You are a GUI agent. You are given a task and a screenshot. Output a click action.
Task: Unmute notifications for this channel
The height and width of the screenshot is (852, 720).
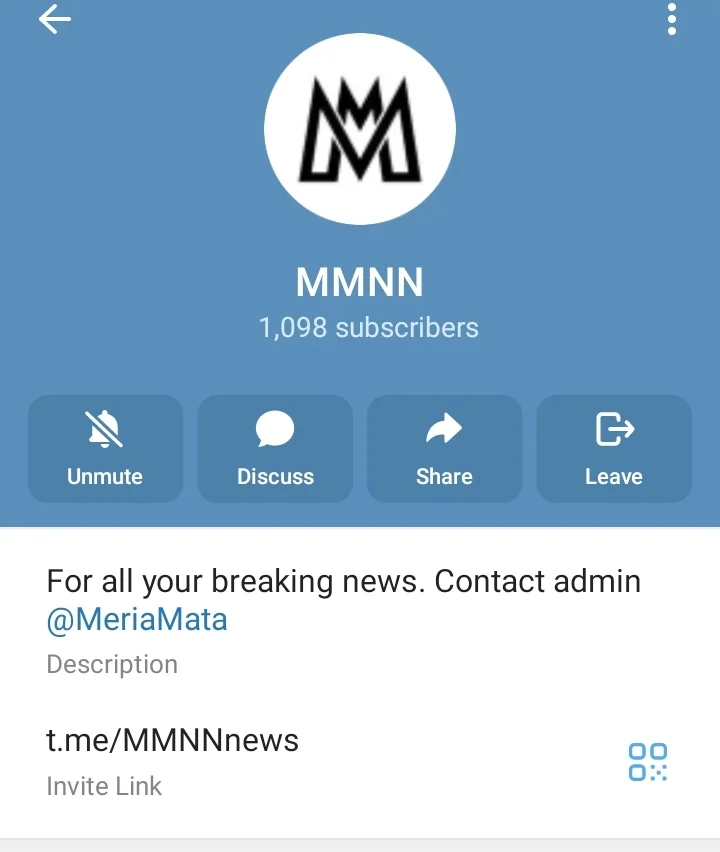pyautogui.click(x=105, y=448)
